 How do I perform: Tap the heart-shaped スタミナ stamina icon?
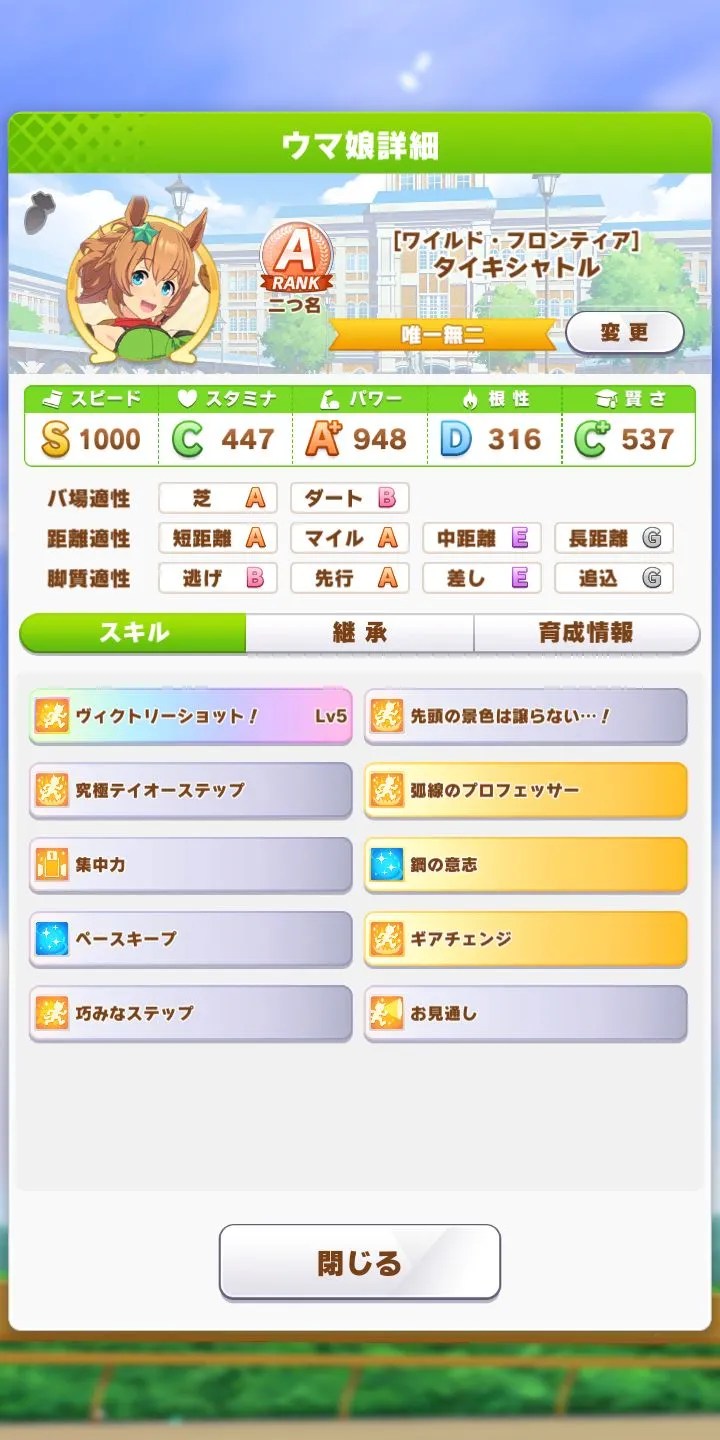click(189, 397)
